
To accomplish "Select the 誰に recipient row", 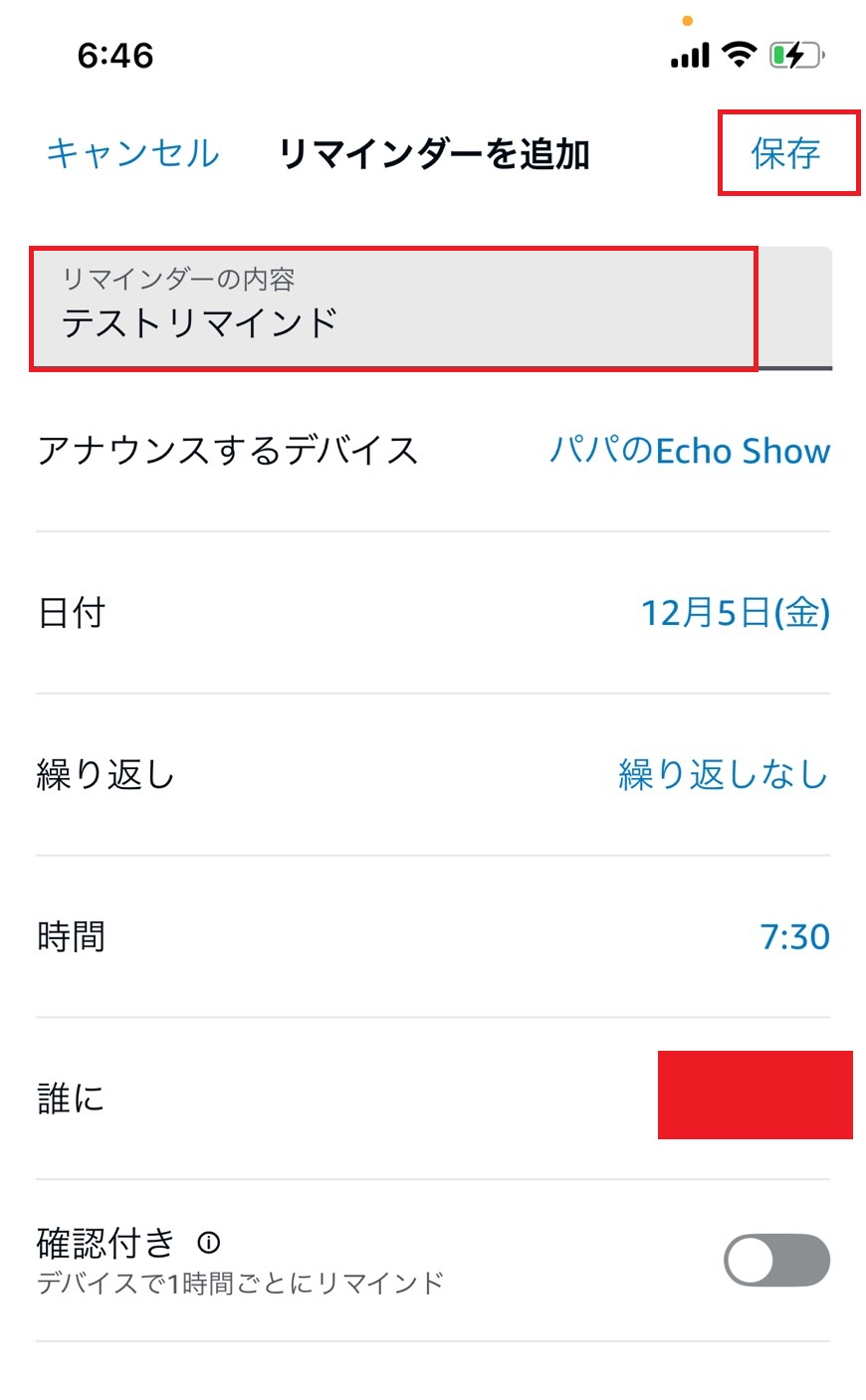I will point(433,1099).
